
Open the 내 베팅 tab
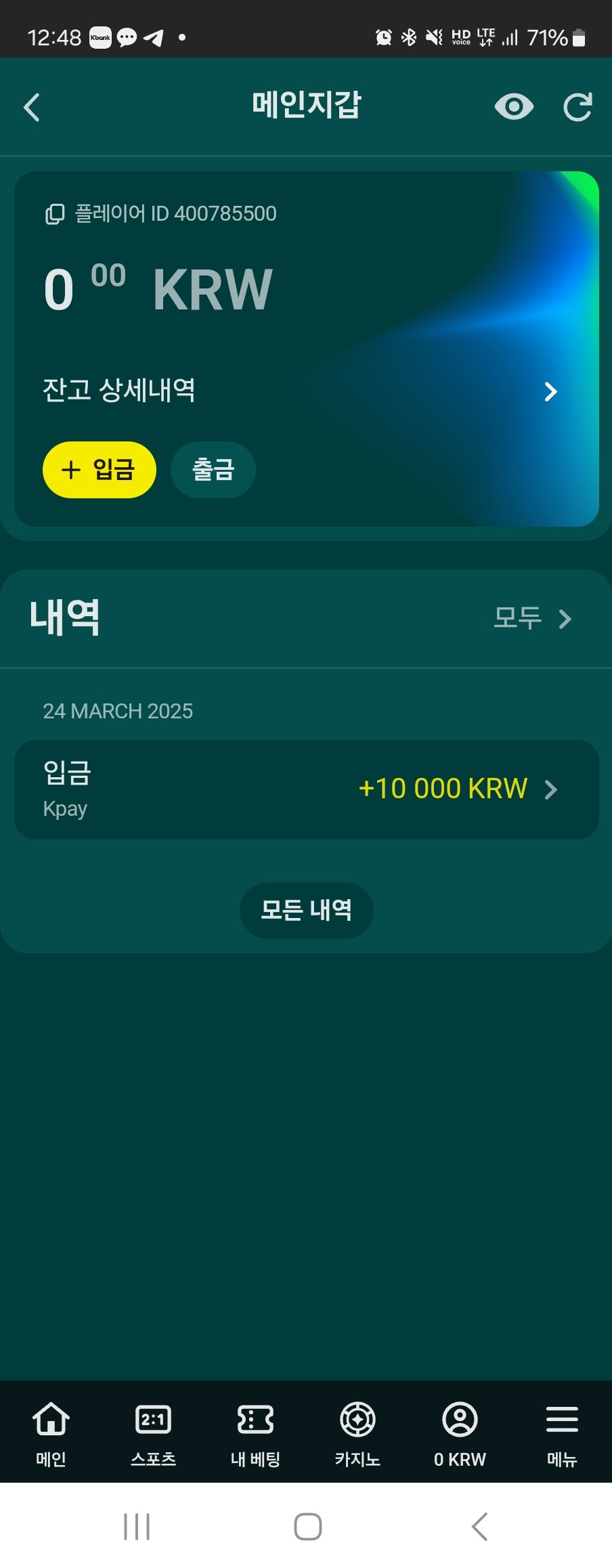pyautogui.click(x=255, y=1431)
